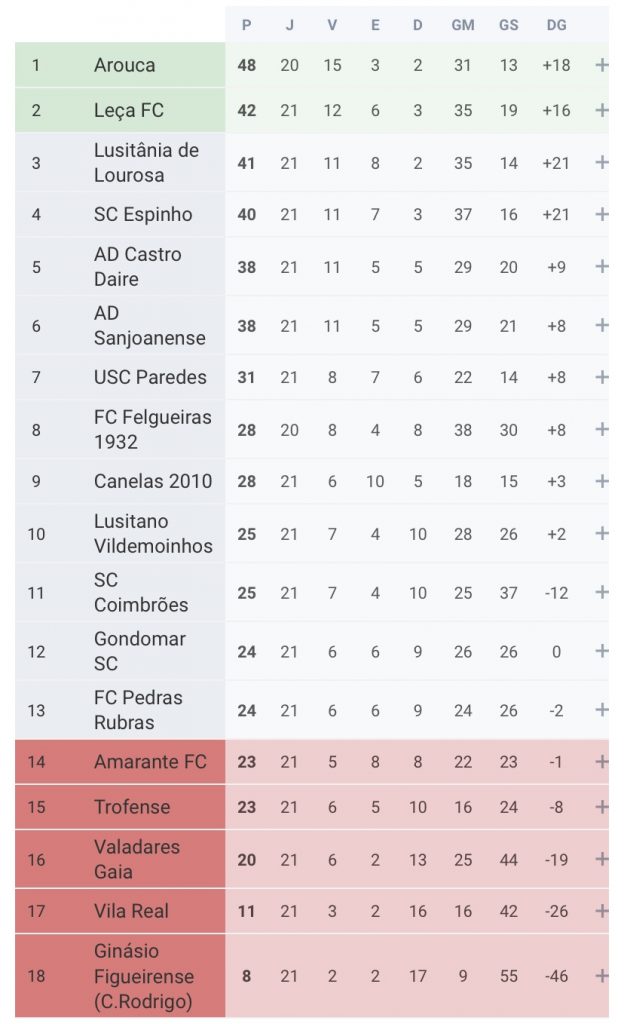Expand the Canelas 2010 row
The image size is (624, 1024).
tap(602, 481)
